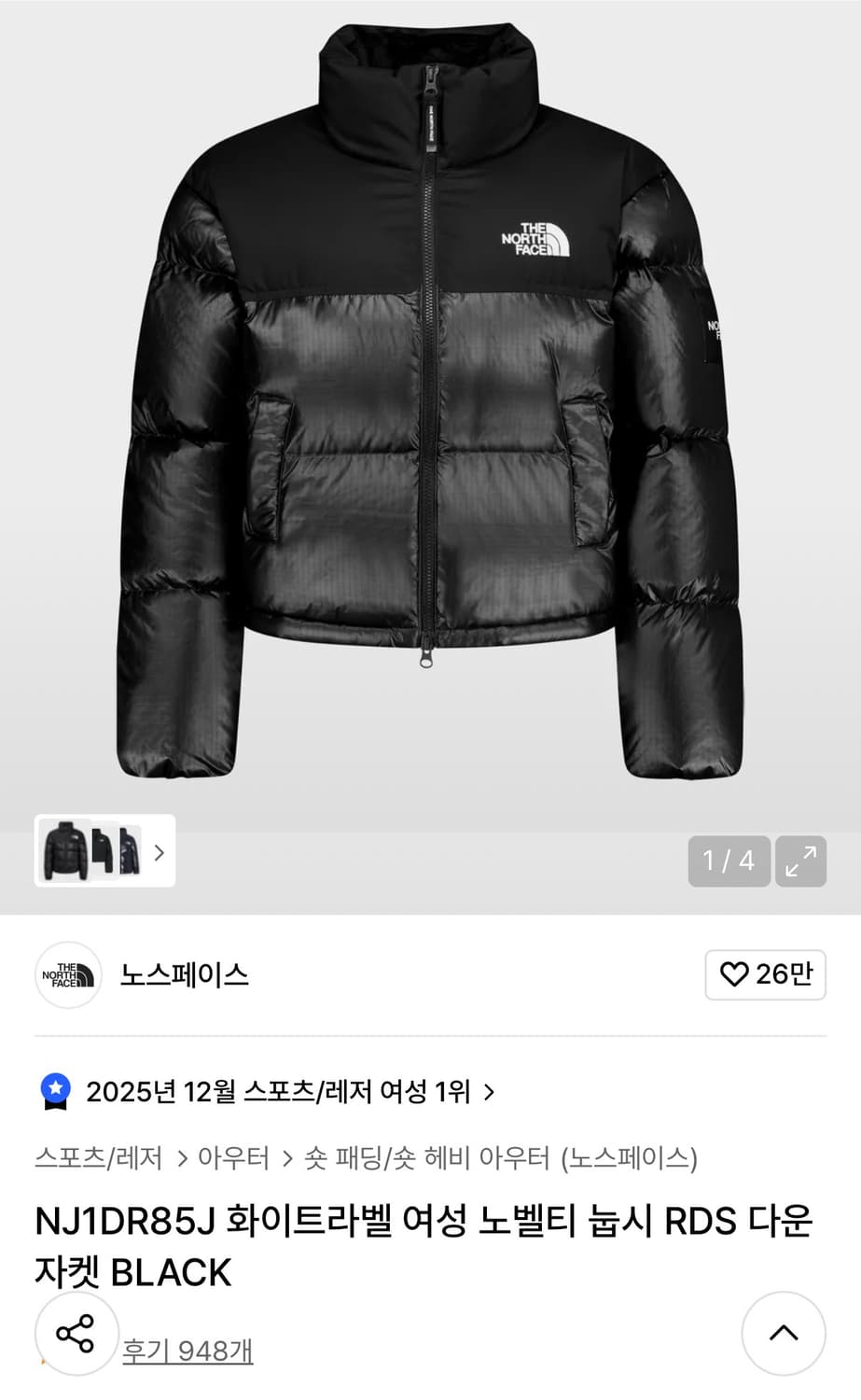861x1400 pixels.
Task: Toggle fullscreen mode for product image
Action: pyautogui.click(x=800, y=861)
